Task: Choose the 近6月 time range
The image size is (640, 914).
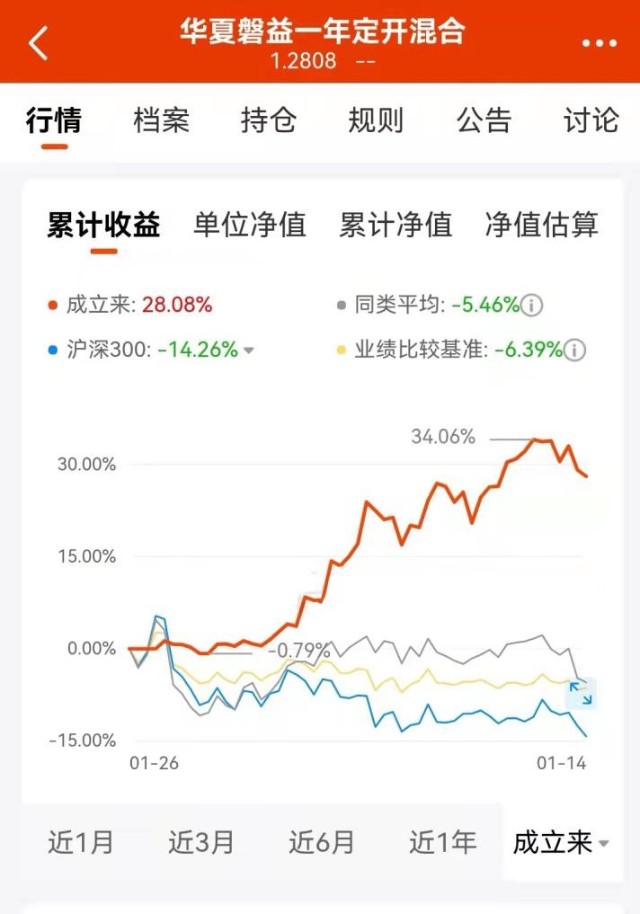Action: tap(321, 843)
